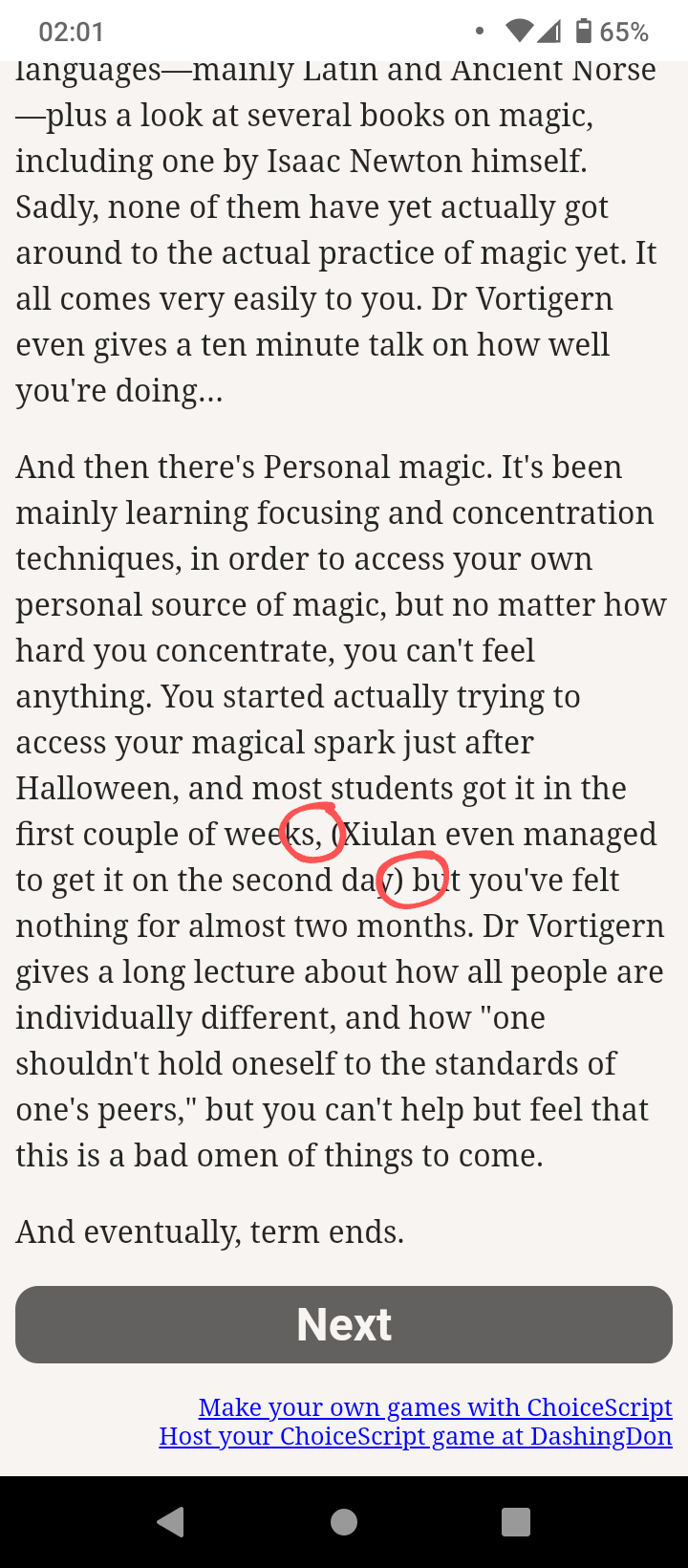
Task: Open the Make your own games with ChoiceScript link
Action: click(435, 1407)
